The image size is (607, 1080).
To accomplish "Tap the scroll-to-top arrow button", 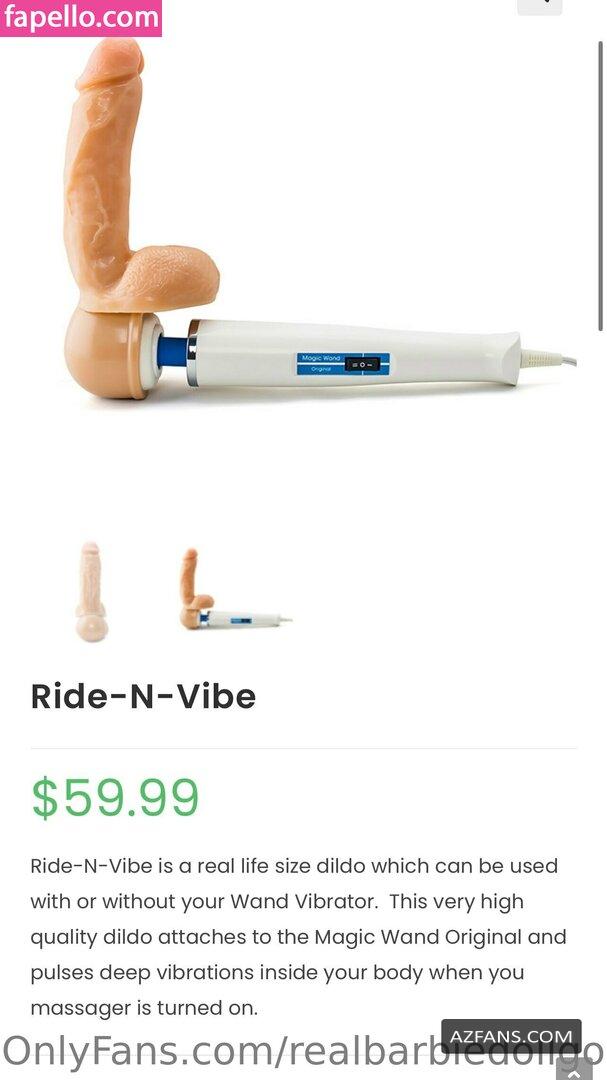I will [x=573, y=1068].
